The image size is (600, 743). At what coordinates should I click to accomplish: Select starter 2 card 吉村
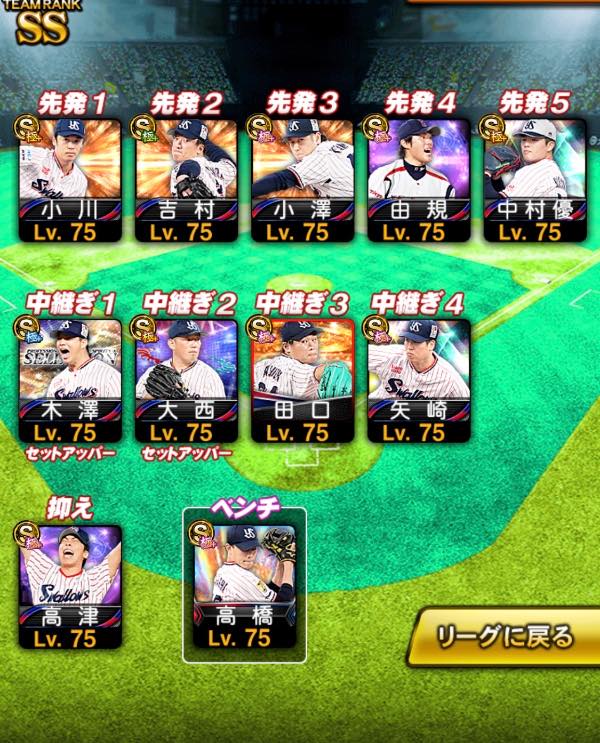tap(186, 180)
